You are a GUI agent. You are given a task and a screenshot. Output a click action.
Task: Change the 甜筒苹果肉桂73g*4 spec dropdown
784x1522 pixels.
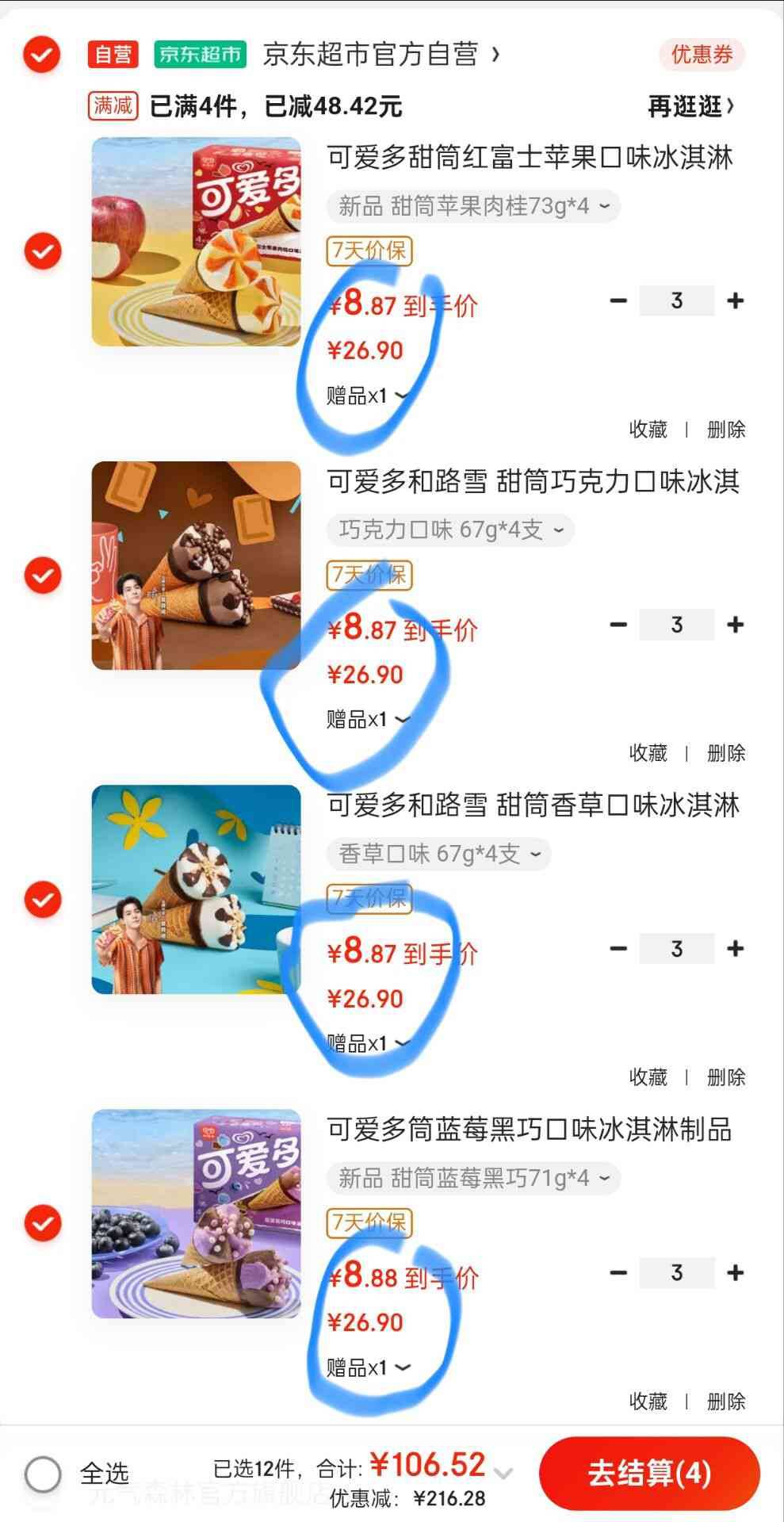(x=473, y=207)
